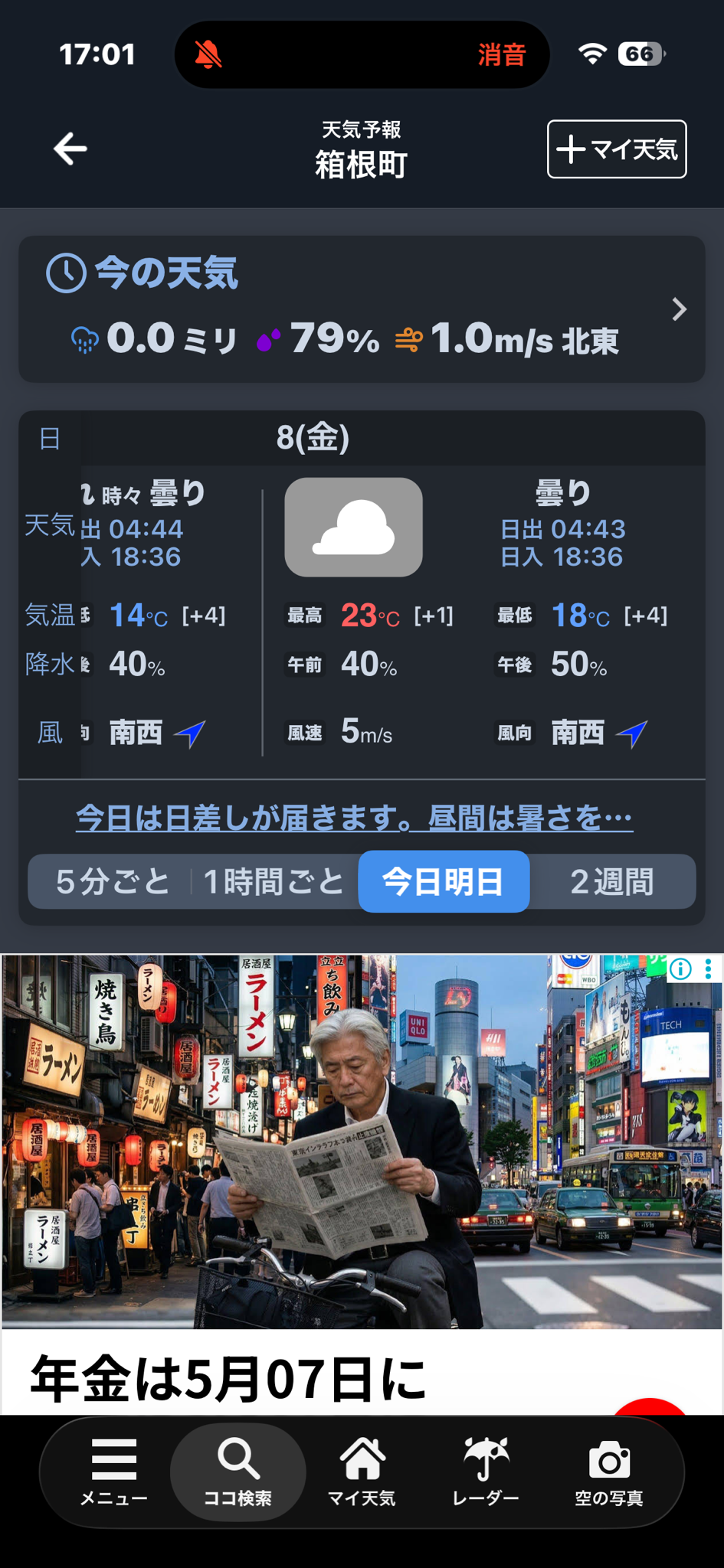Switch to the 5分ごと forecast
The height and width of the screenshot is (1568, 724).
pyautogui.click(x=113, y=882)
